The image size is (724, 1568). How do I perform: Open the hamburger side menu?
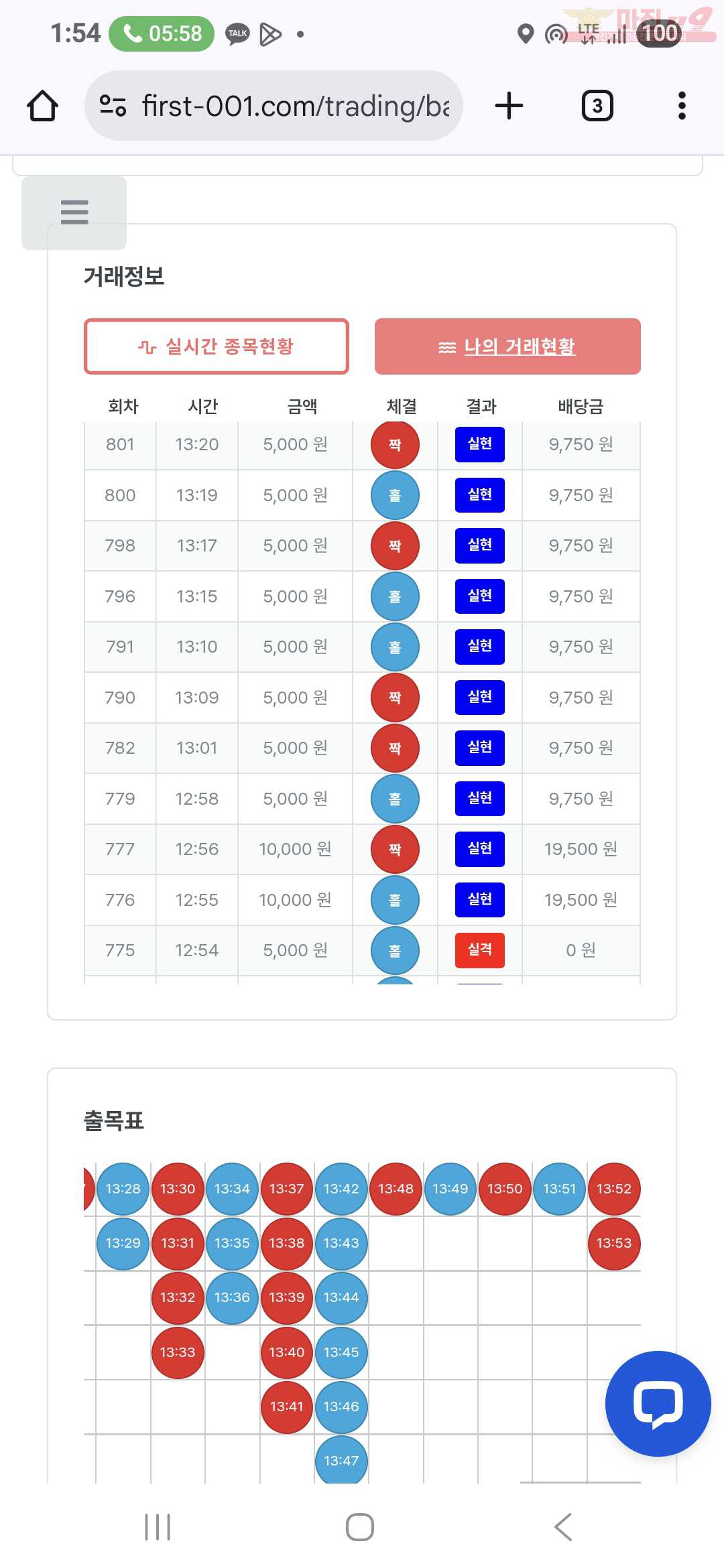[74, 212]
